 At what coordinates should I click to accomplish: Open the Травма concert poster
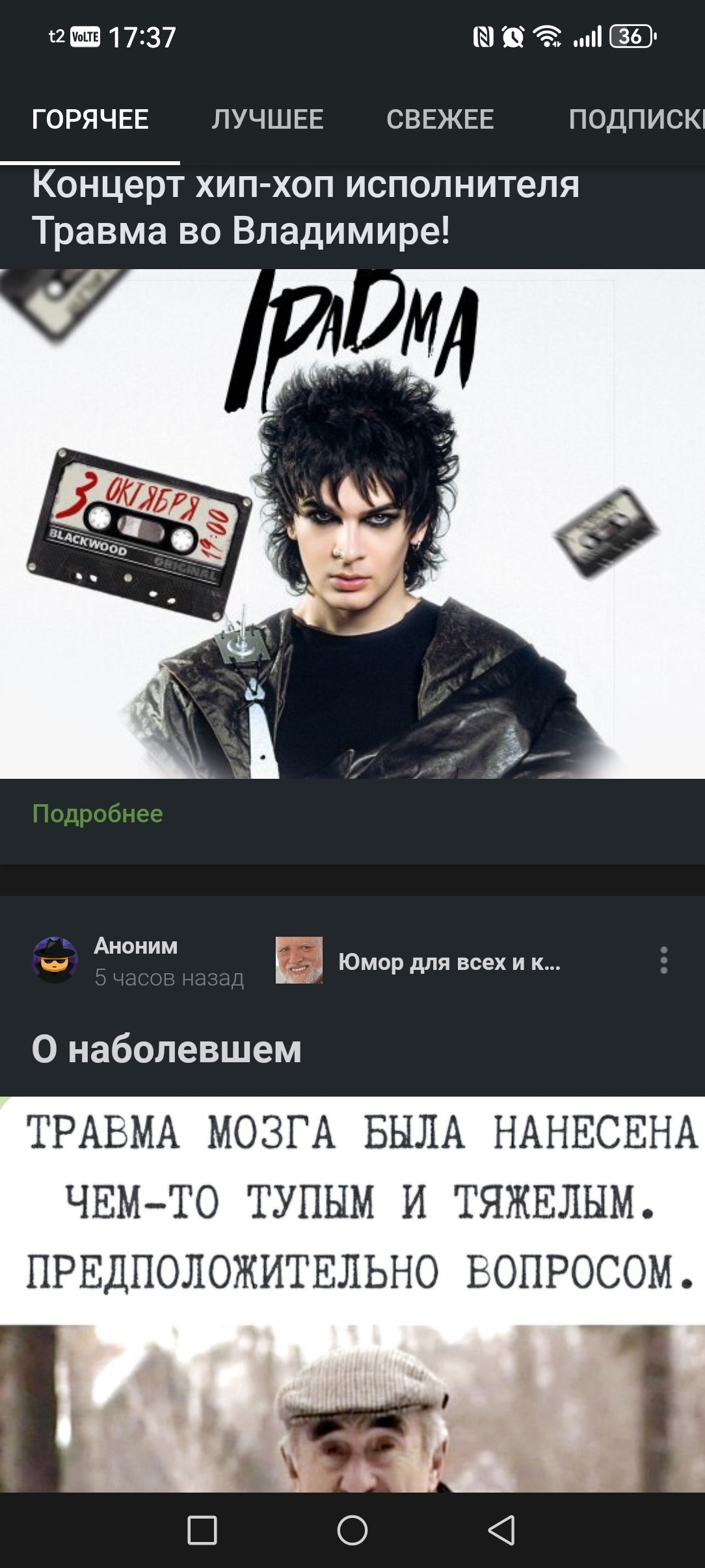[x=352, y=523]
